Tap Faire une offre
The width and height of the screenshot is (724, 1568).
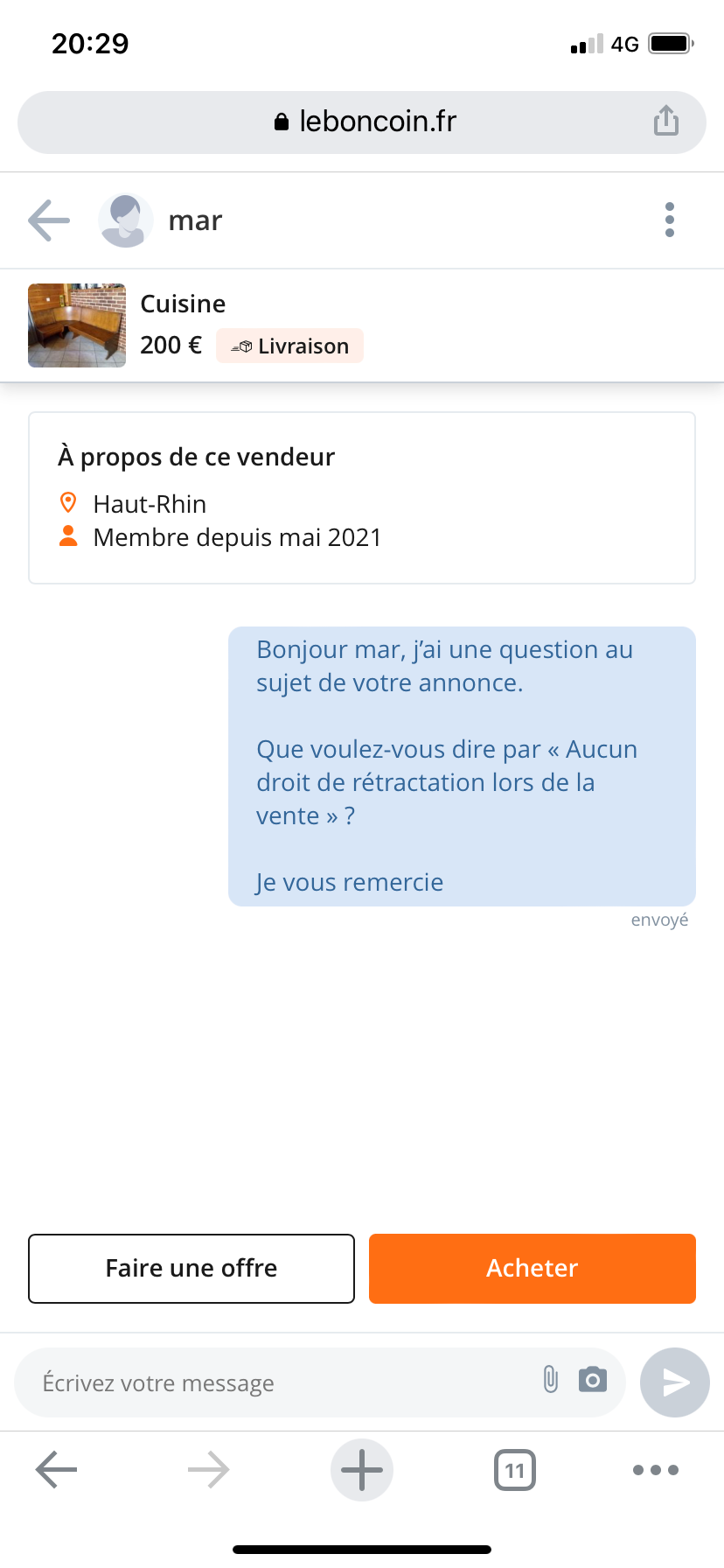191,1269
